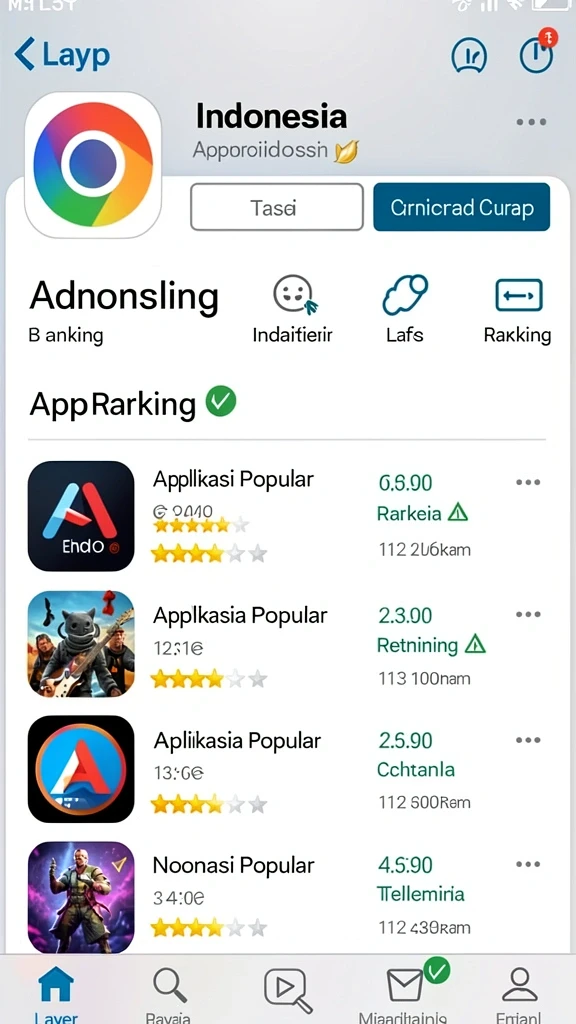This screenshot has width=576, height=1024.
Task: Open more options for the 2.3.00 Retnining row
Action: (528, 615)
